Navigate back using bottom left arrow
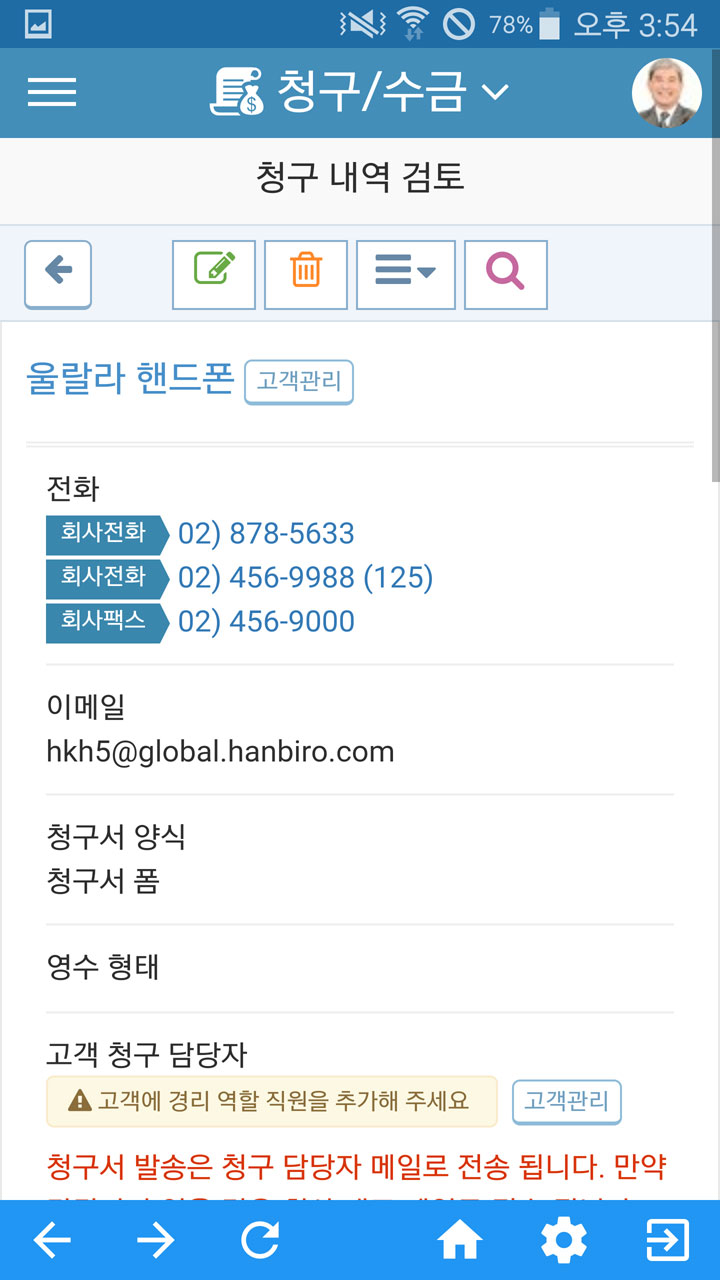 click(x=52, y=1241)
